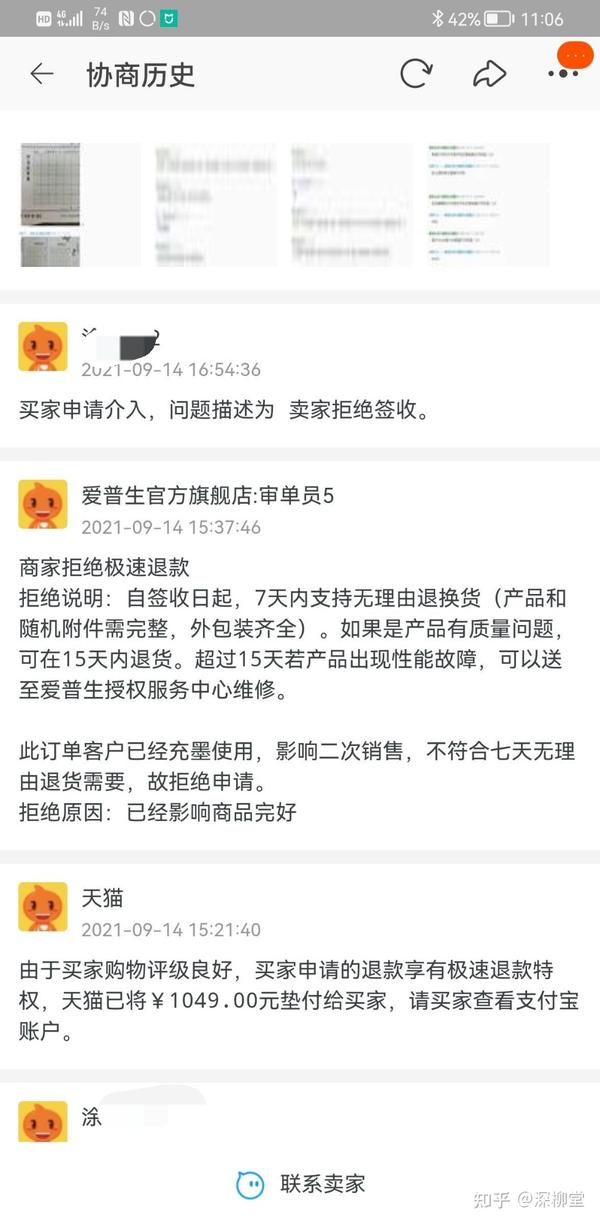Screen dimensions: 600x1224
Task: Open the fourth evidence image thumbnail
Action: pos(489,205)
